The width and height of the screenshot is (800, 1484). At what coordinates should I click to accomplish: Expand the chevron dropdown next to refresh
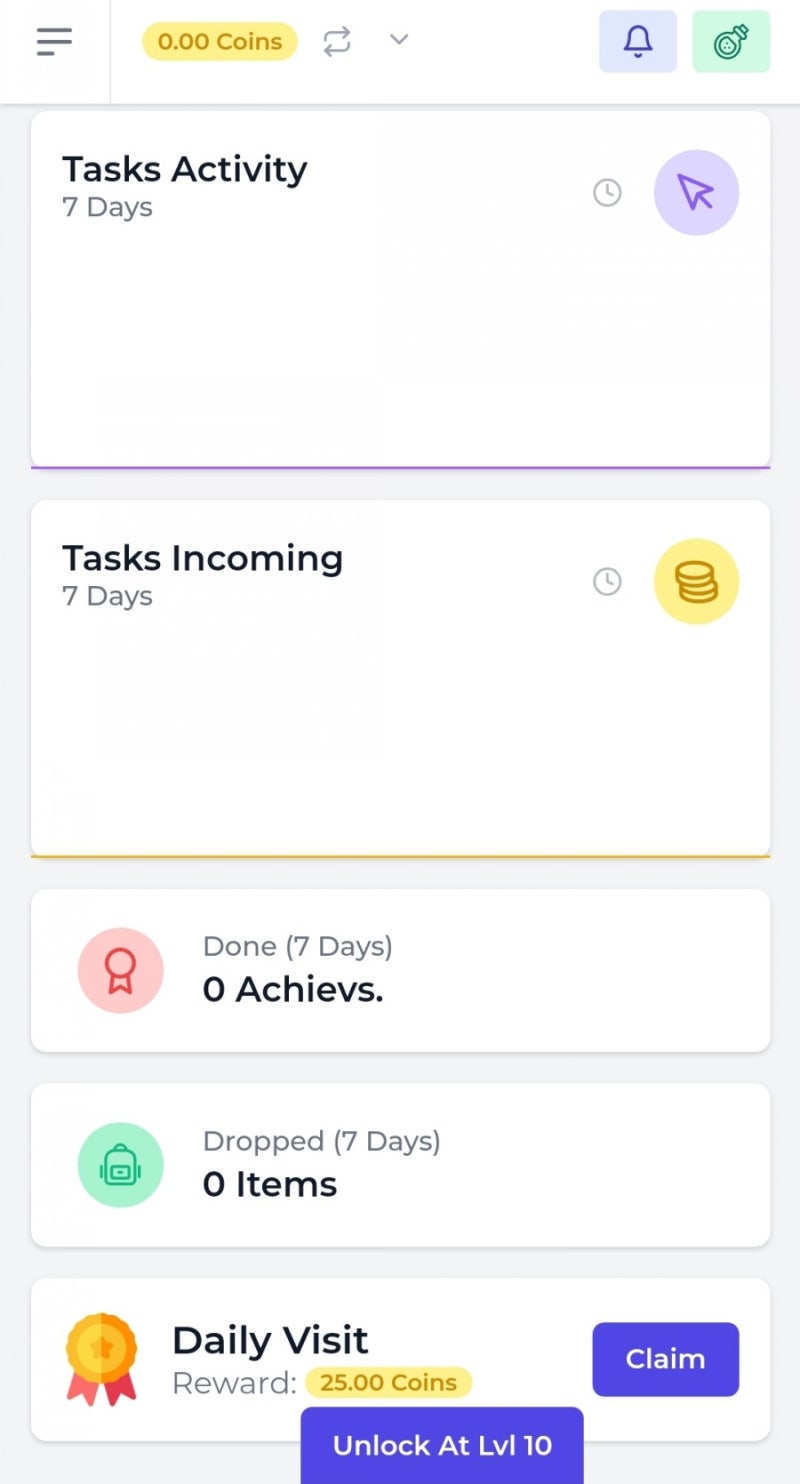398,40
